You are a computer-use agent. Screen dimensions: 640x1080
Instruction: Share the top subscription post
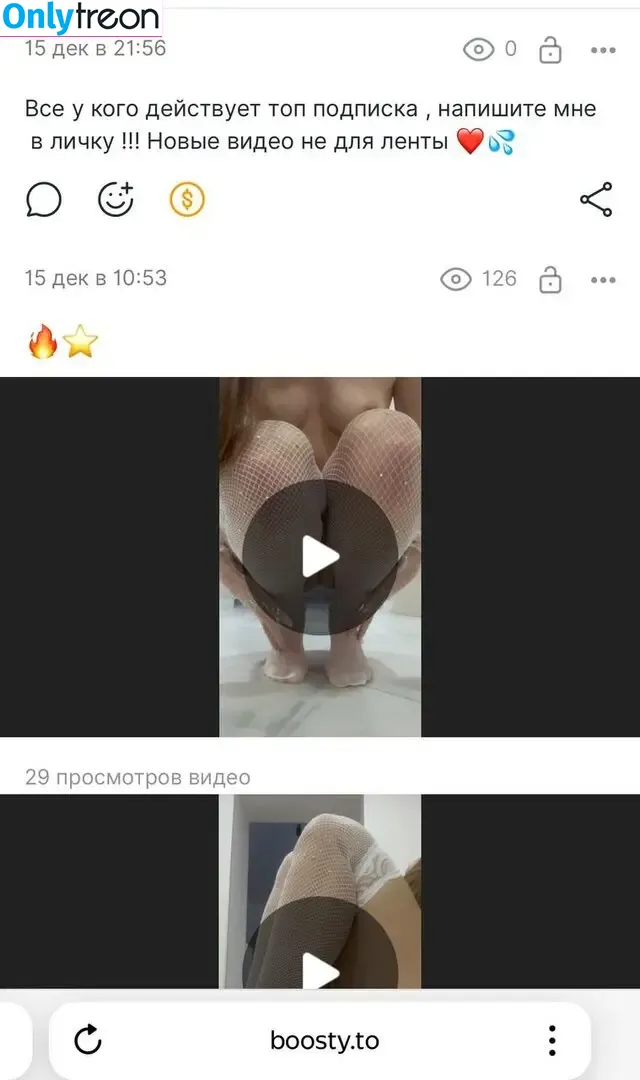click(x=596, y=200)
